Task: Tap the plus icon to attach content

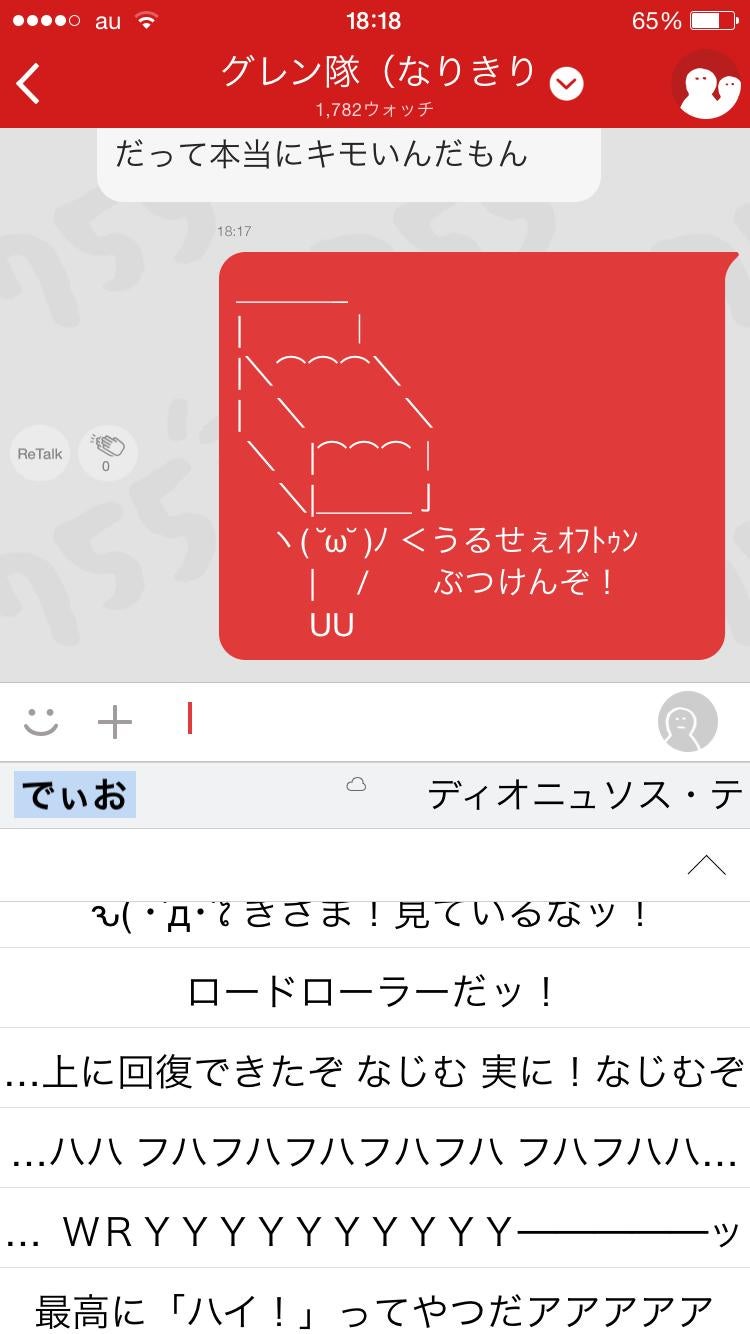Action: pyautogui.click(x=114, y=720)
